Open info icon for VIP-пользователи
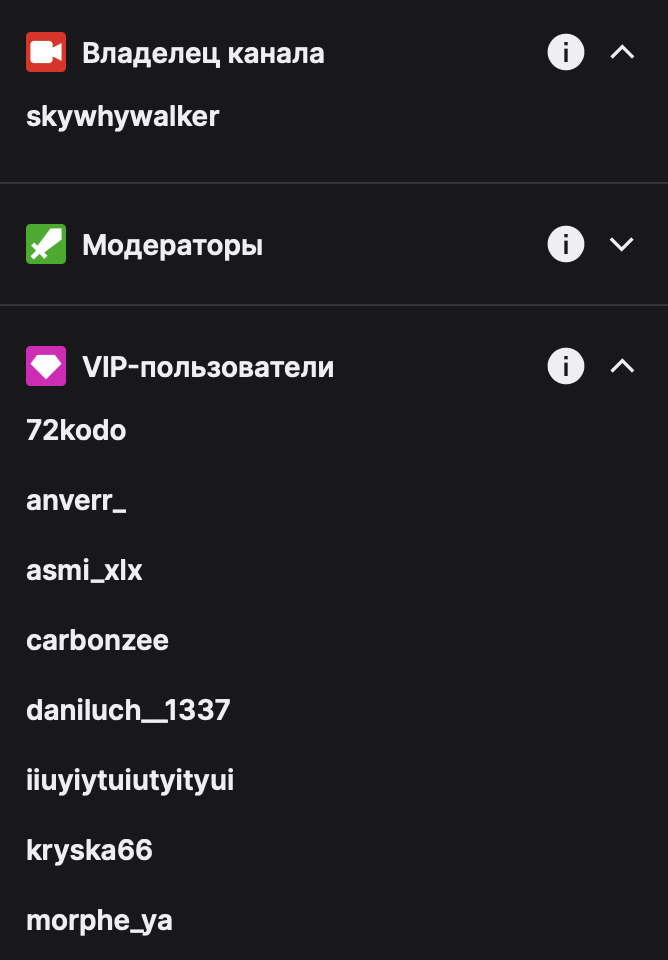668x960 pixels. 565,367
